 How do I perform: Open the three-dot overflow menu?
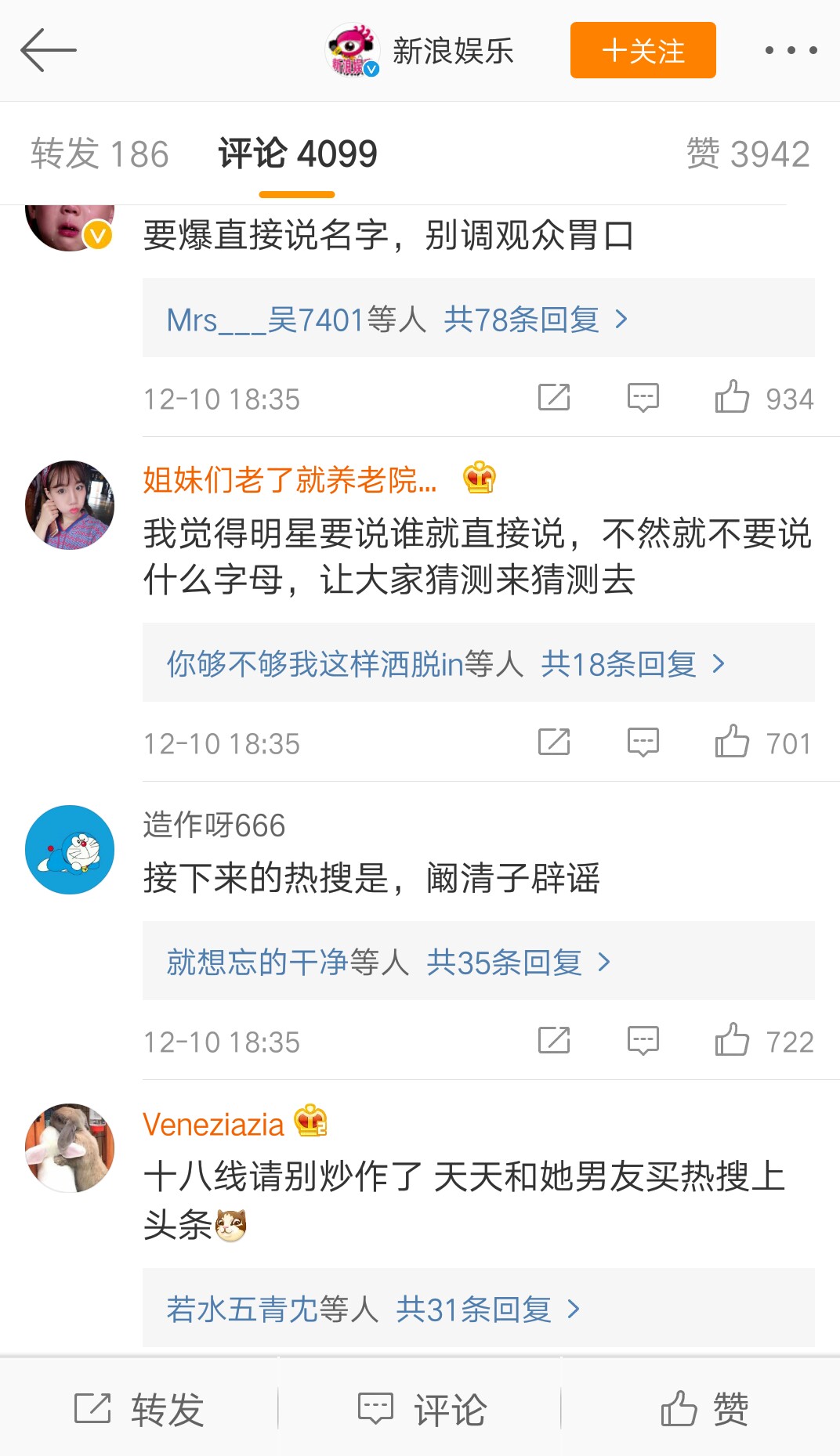(x=791, y=50)
